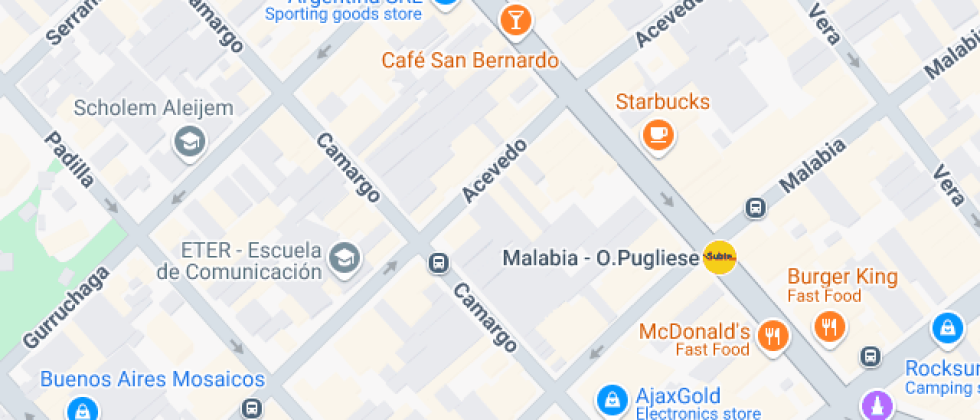Open the Café San Bernardo bar marker
The height and width of the screenshot is (420, 980).
516,20
